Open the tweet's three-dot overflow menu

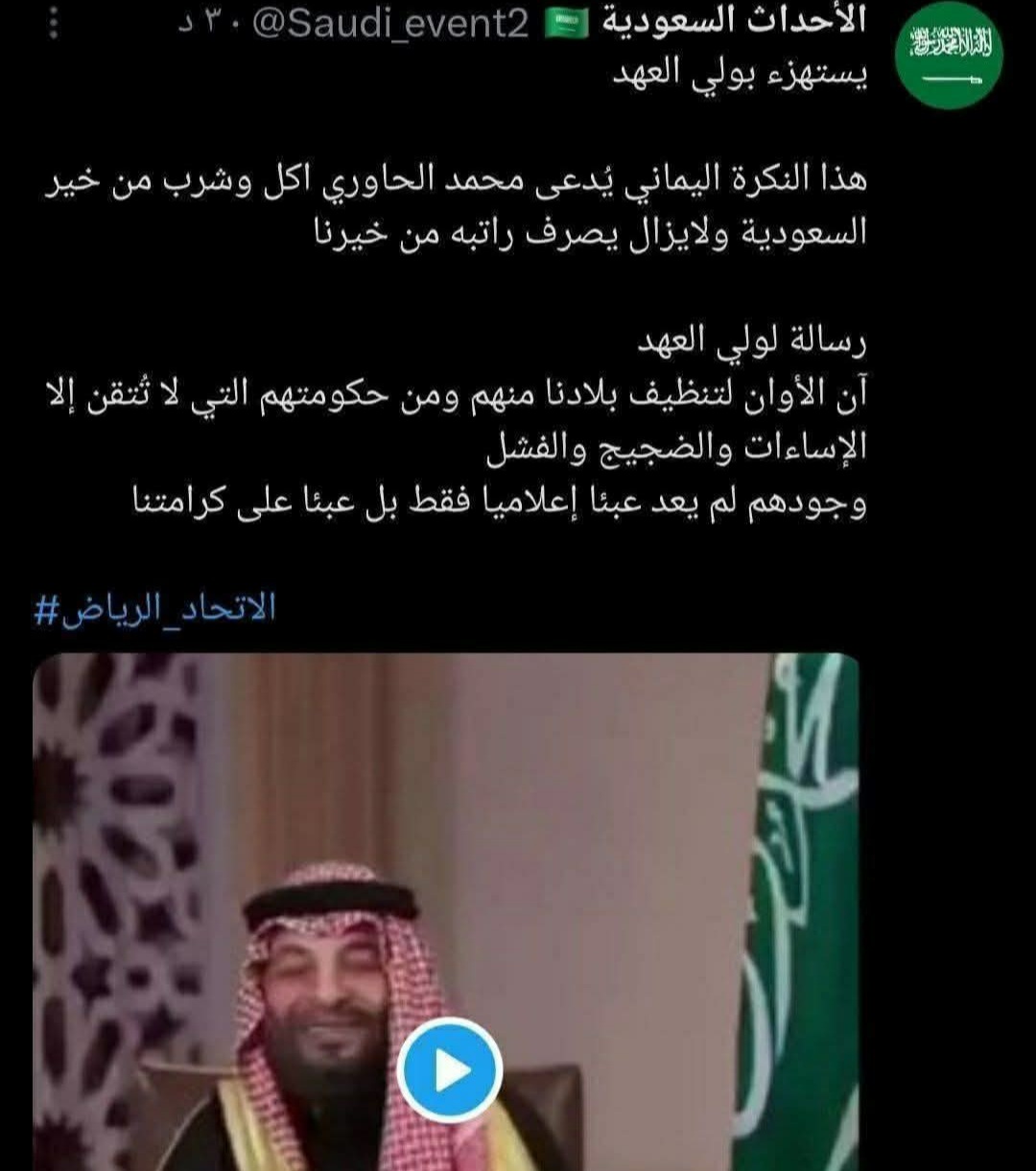coord(54,23)
